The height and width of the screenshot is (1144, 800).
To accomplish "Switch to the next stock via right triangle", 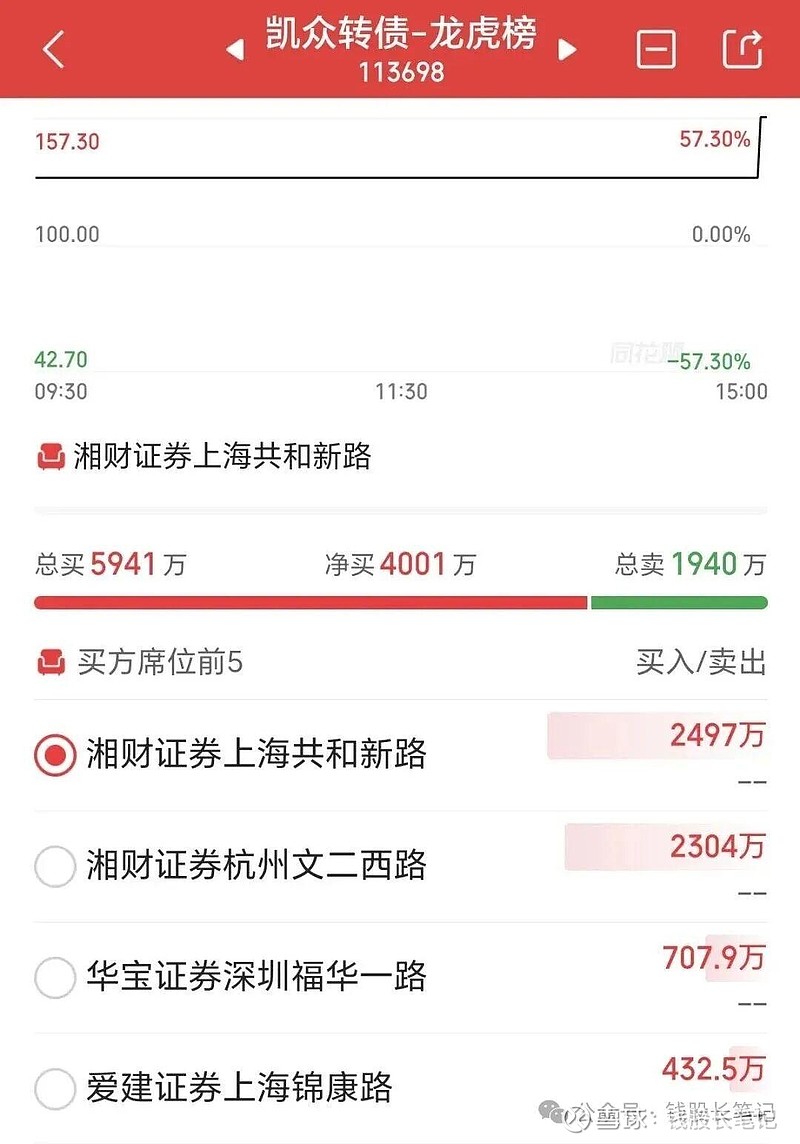I will [567, 49].
